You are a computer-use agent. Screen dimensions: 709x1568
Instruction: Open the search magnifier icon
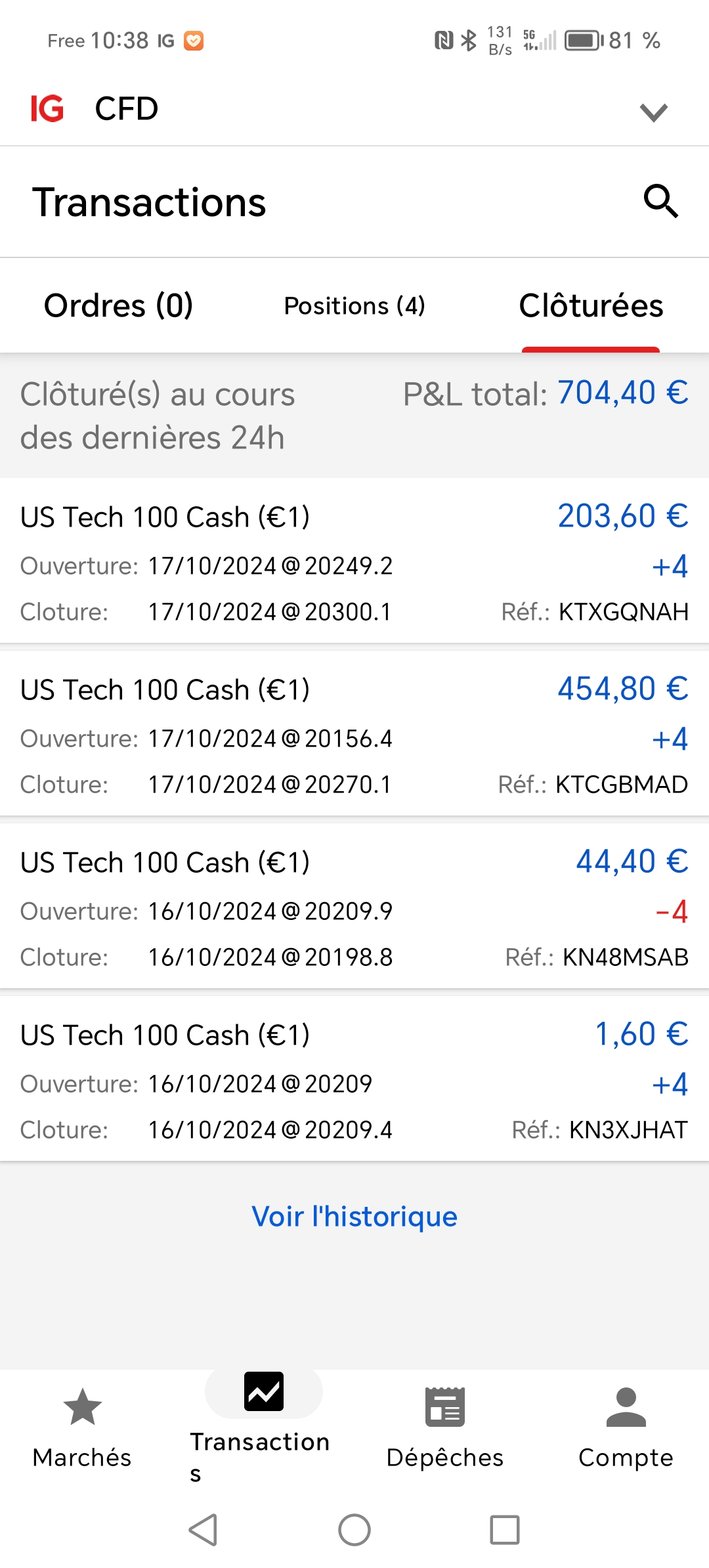click(660, 202)
